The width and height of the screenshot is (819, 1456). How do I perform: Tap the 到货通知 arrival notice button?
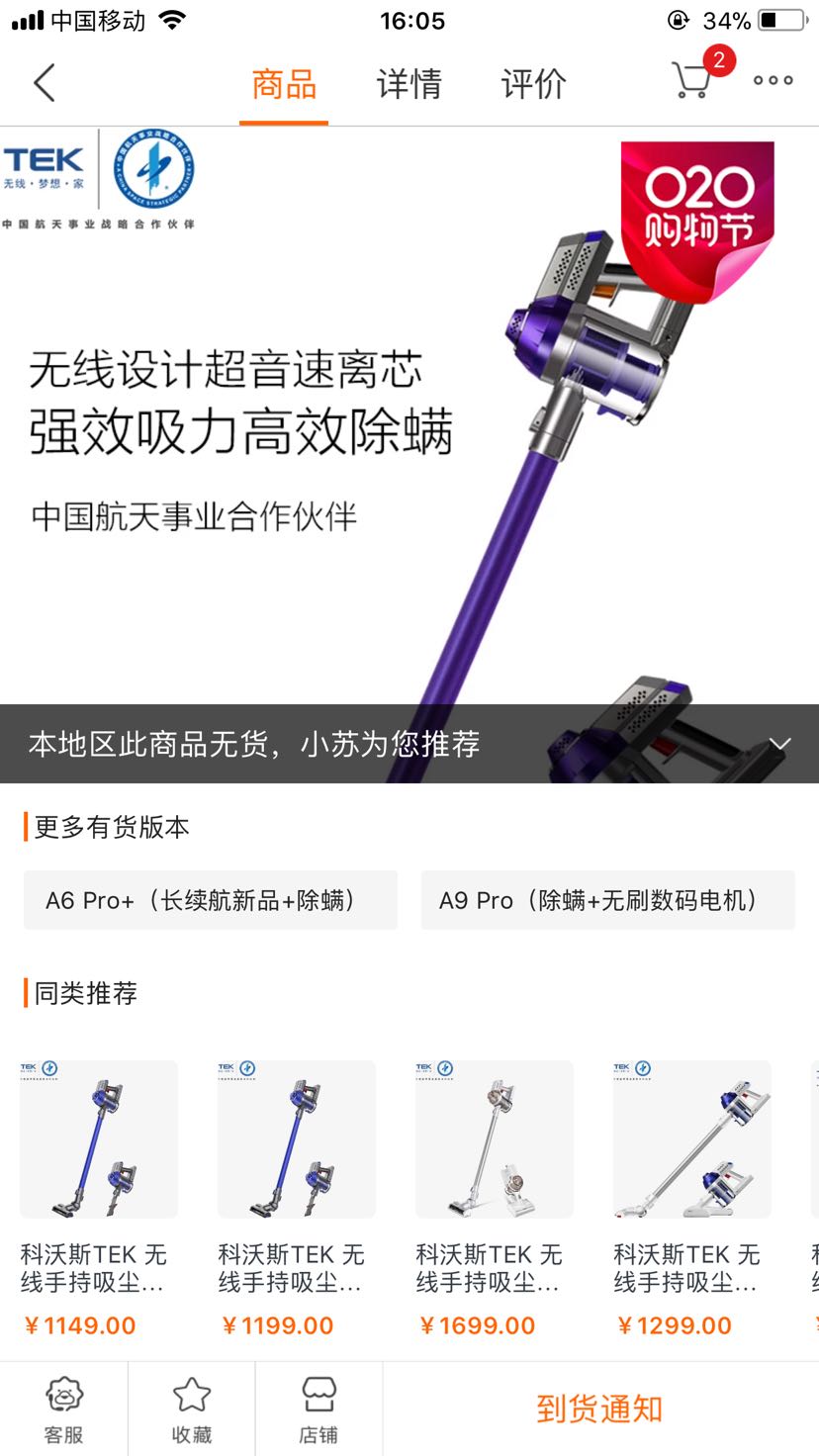[x=599, y=1409]
